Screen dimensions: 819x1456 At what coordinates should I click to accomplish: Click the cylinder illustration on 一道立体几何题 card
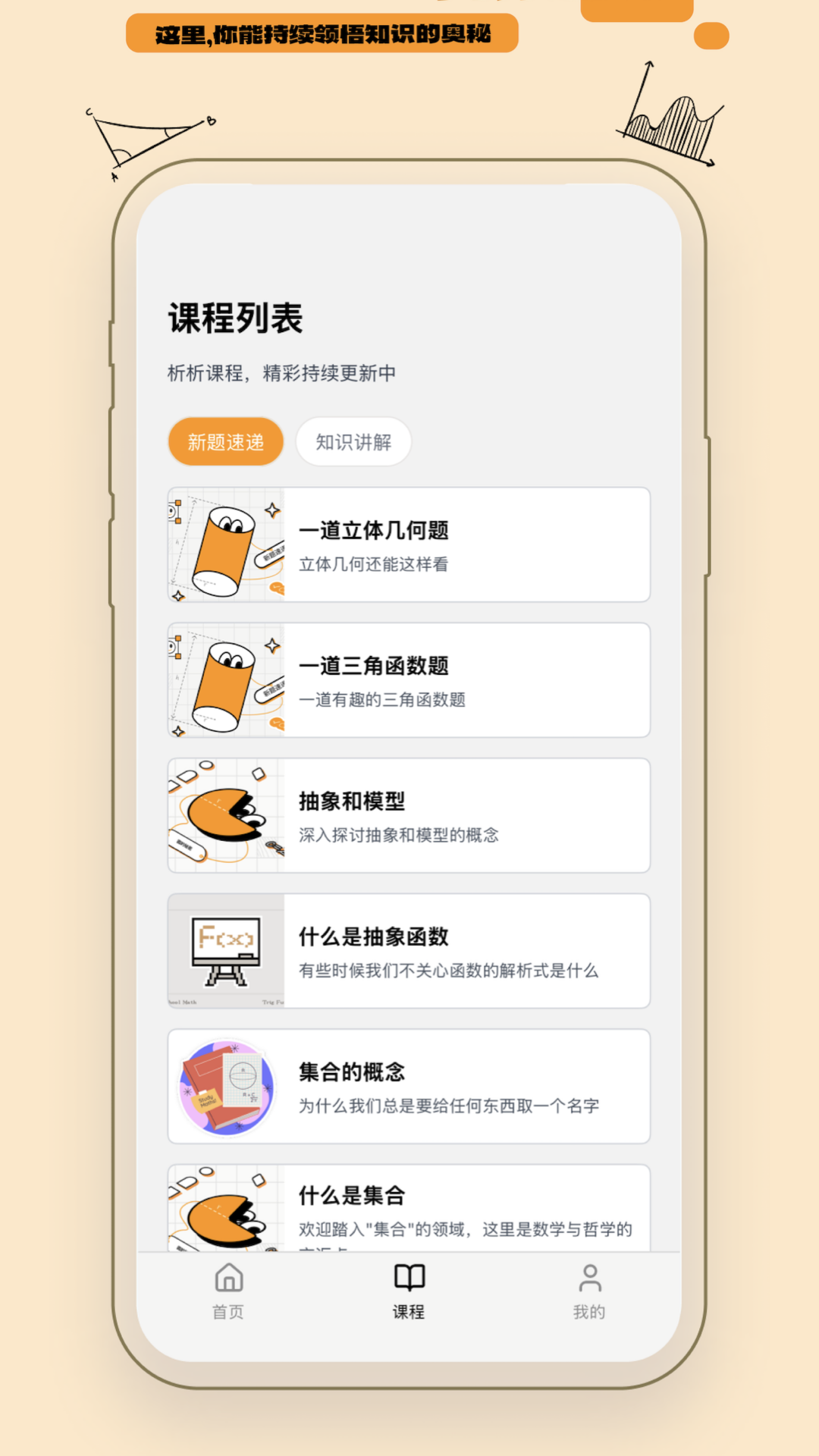click(225, 544)
